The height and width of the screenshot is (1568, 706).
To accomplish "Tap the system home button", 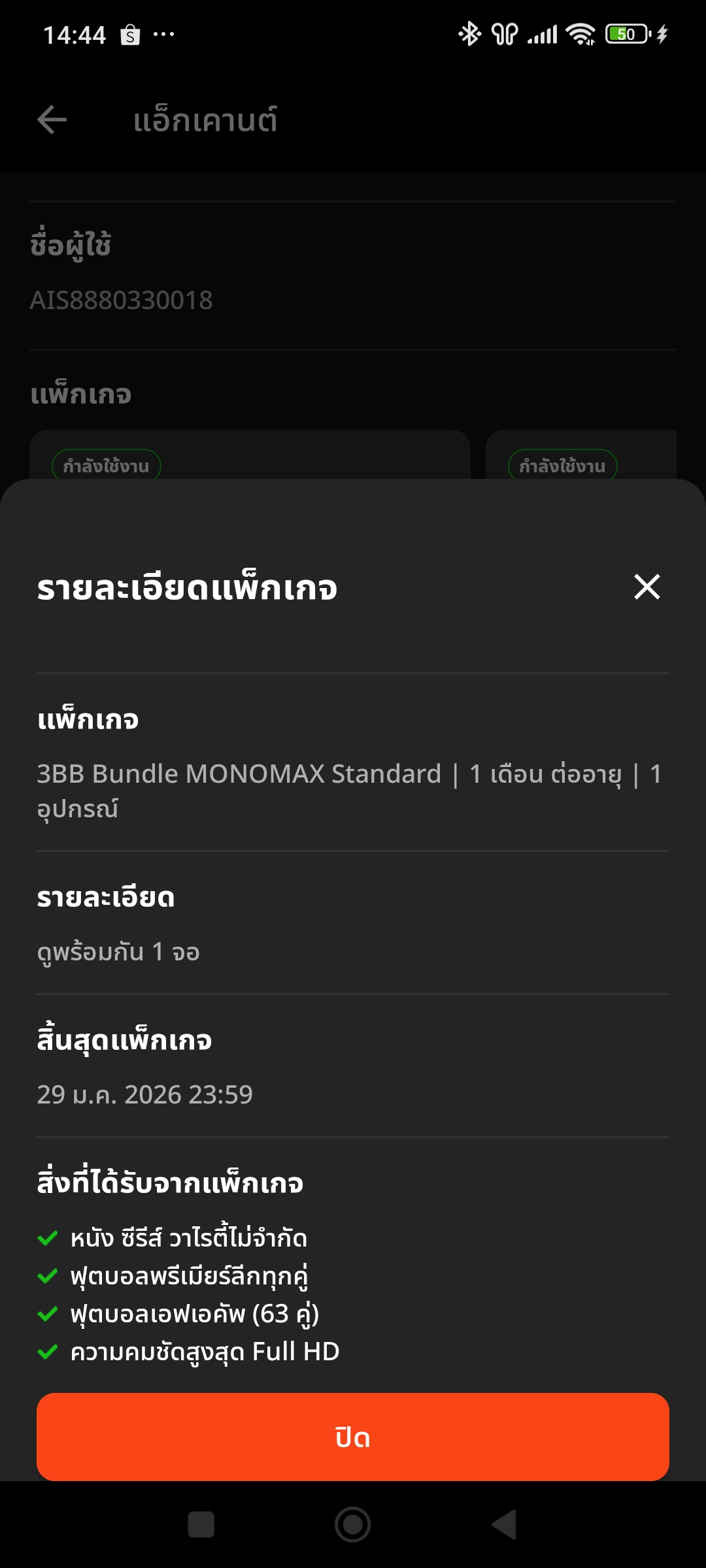I will tap(353, 1525).
